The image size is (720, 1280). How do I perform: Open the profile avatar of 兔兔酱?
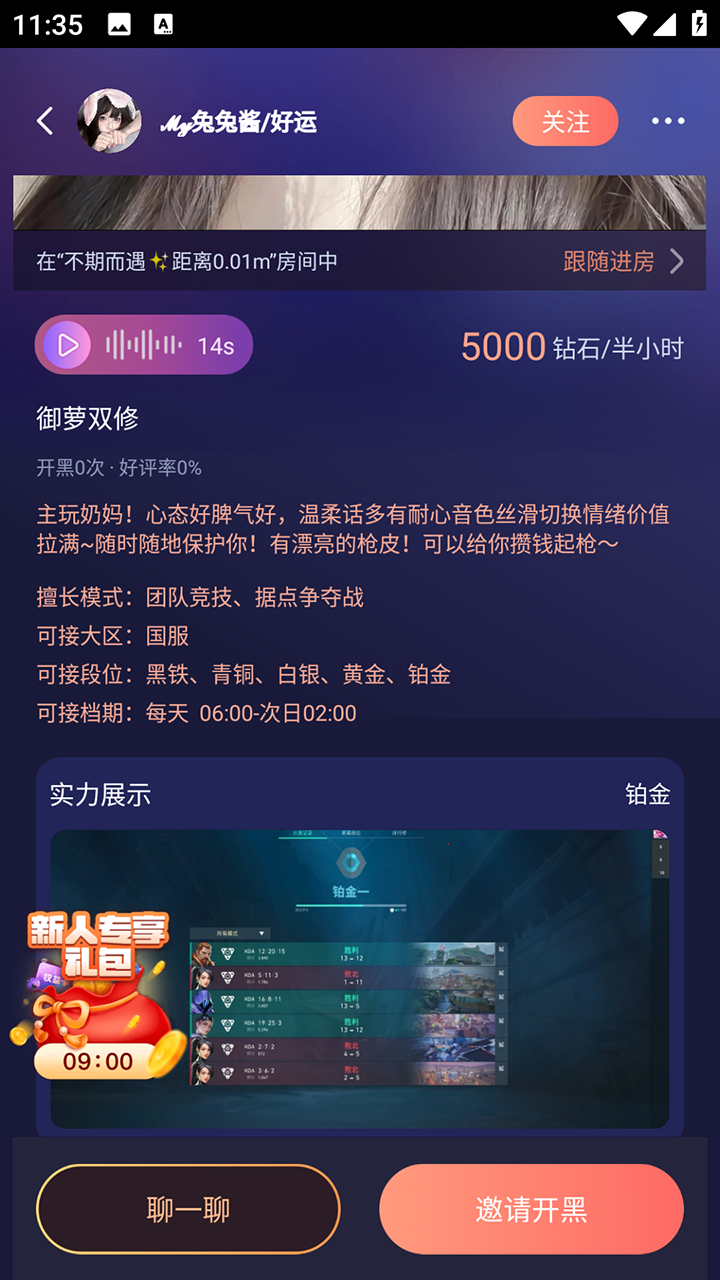[109, 121]
